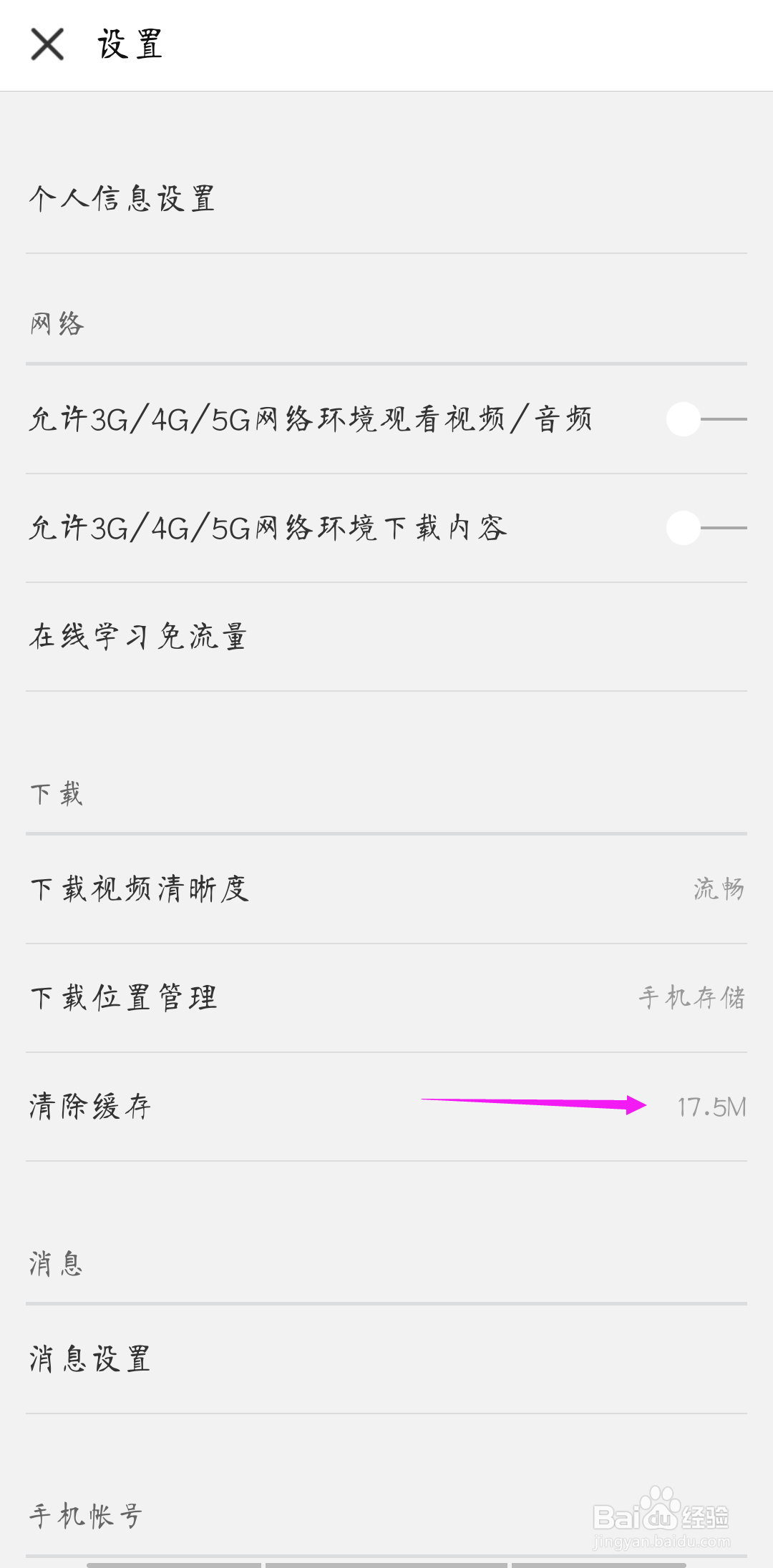Close the 设置 settings page
The height and width of the screenshot is (1568, 773).
click(48, 44)
